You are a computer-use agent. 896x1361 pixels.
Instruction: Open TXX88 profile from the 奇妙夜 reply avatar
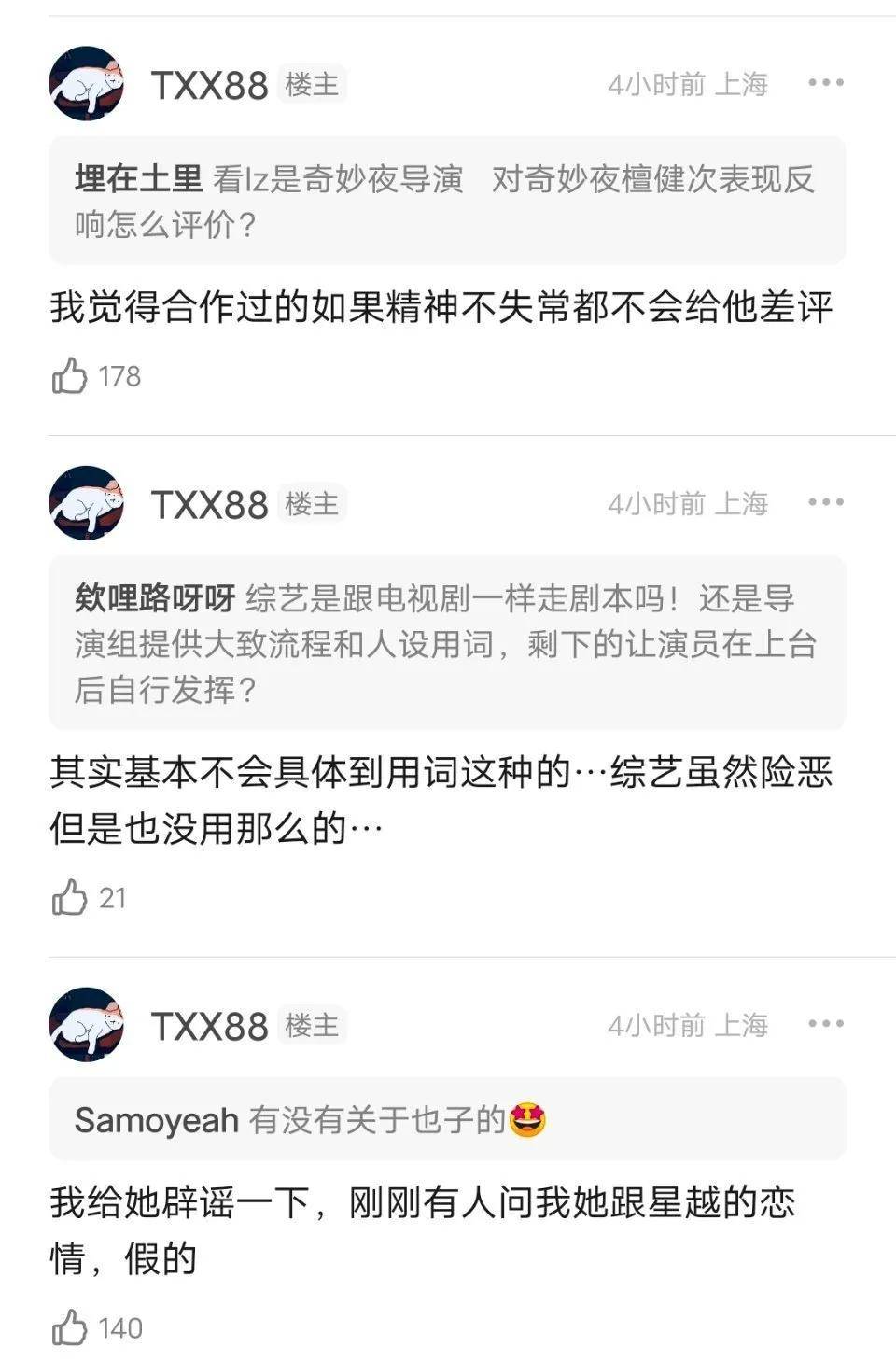pyautogui.click(x=87, y=84)
